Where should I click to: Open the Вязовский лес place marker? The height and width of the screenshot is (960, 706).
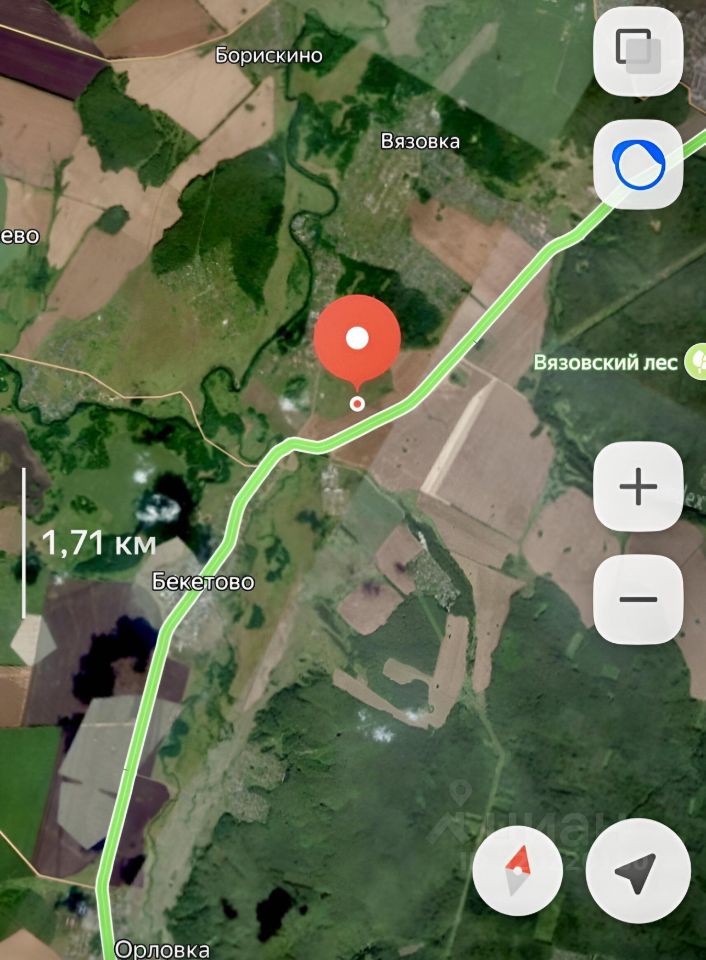[696, 362]
